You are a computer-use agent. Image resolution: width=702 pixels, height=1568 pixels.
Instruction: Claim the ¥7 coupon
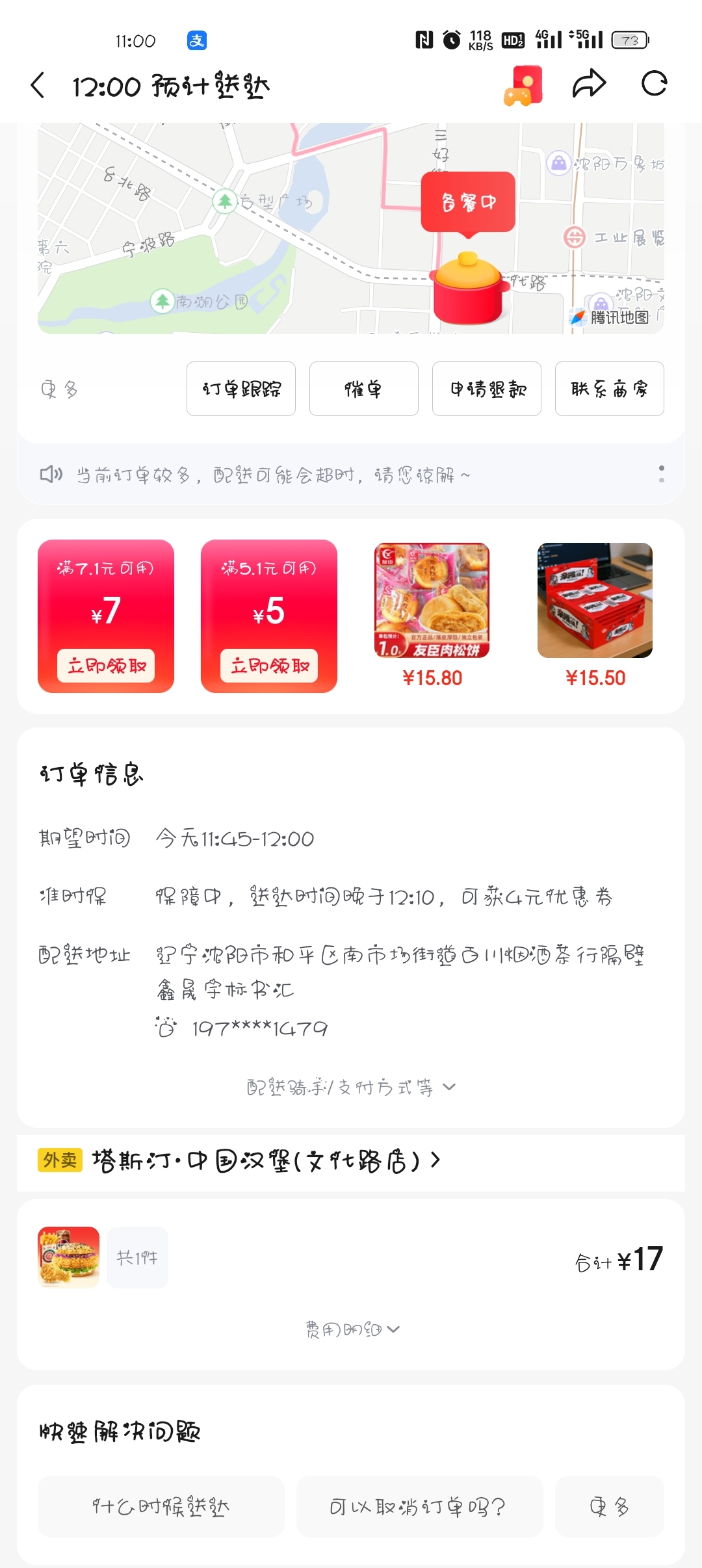tap(106, 666)
